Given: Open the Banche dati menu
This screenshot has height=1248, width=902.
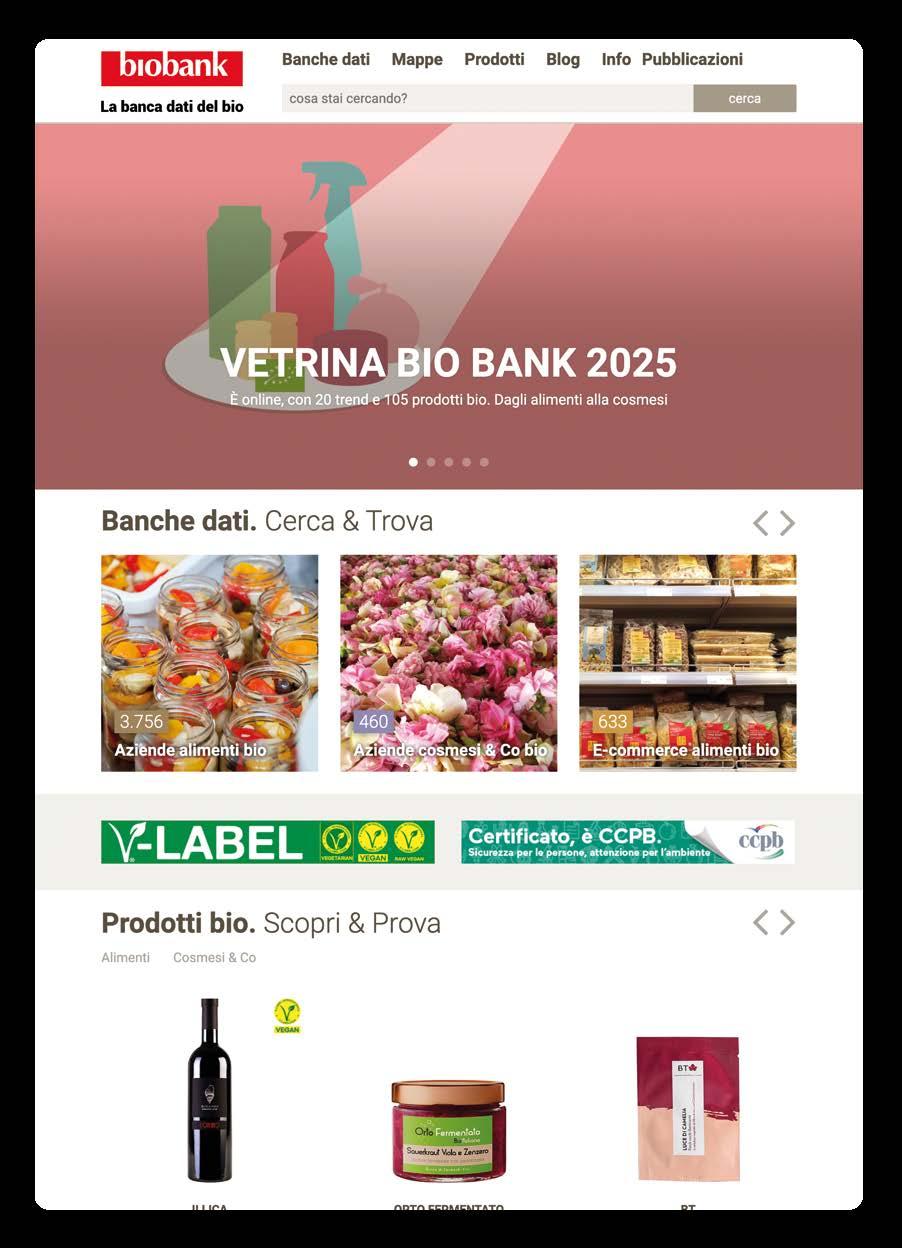Looking at the screenshot, I should [x=325, y=59].
